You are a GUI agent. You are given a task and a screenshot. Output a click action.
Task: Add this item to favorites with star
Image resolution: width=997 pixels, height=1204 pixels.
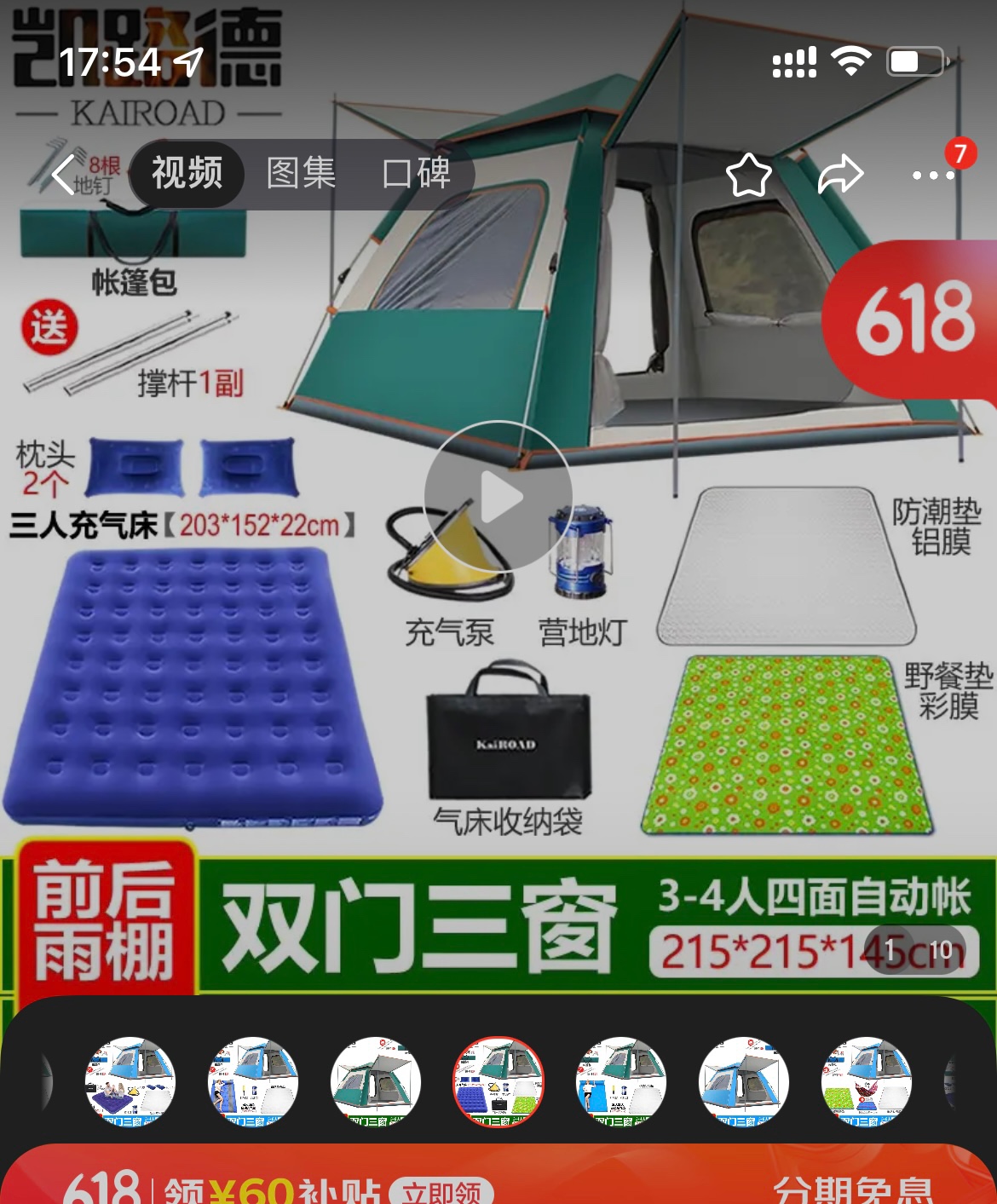(748, 176)
